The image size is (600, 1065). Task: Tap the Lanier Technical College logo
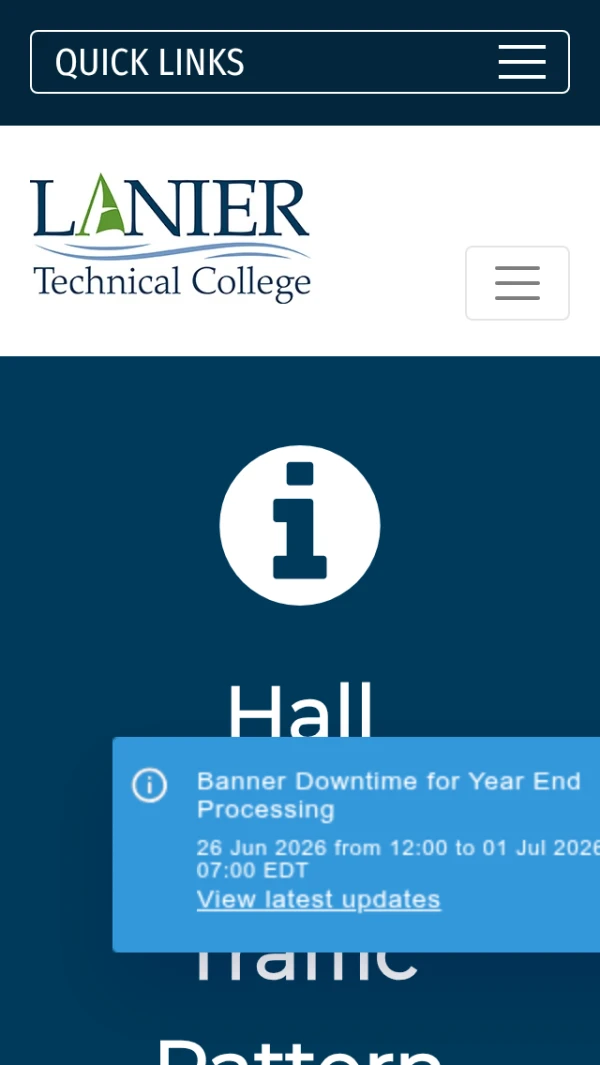point(171,238)
